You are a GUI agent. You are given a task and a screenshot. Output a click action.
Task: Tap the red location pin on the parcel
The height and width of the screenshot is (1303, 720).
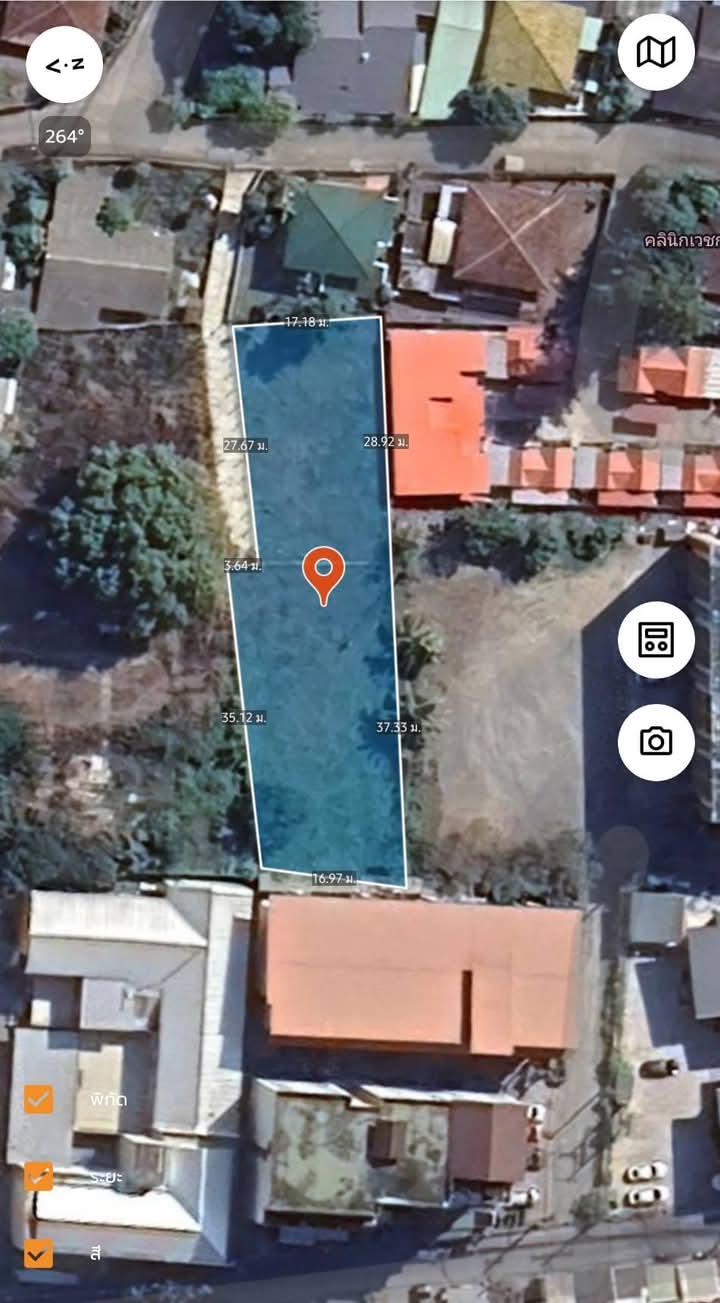[323, 575]
